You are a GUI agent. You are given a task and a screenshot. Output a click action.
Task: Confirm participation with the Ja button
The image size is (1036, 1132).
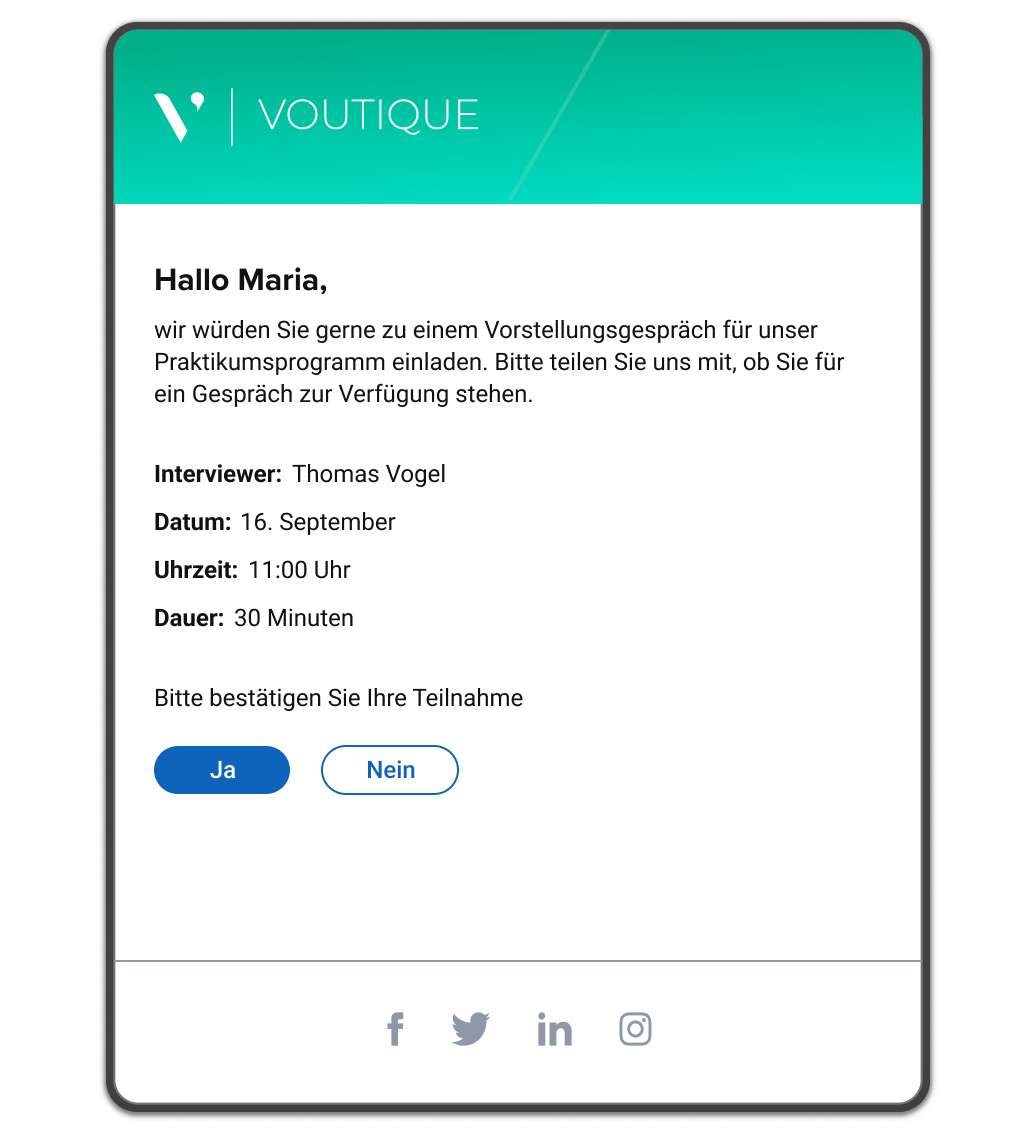(x=222, y=770)
